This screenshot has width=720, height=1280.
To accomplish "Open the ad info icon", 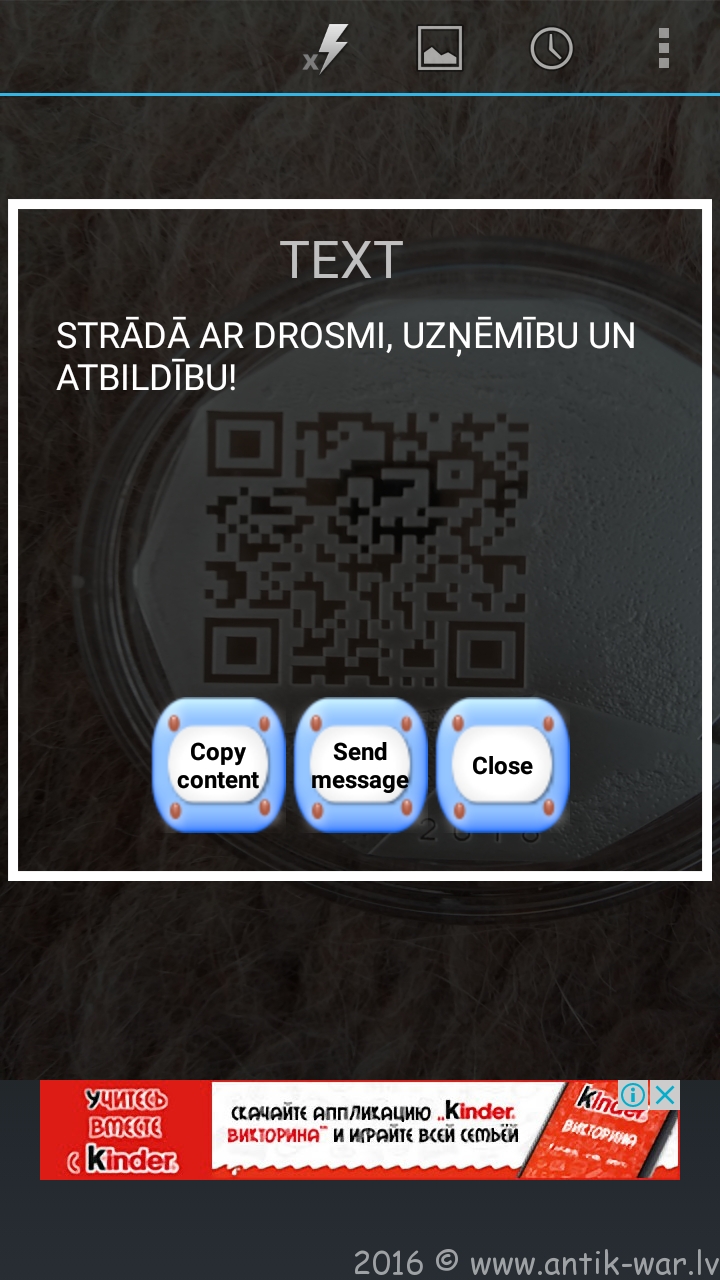I will click(x=633, y=1095).
